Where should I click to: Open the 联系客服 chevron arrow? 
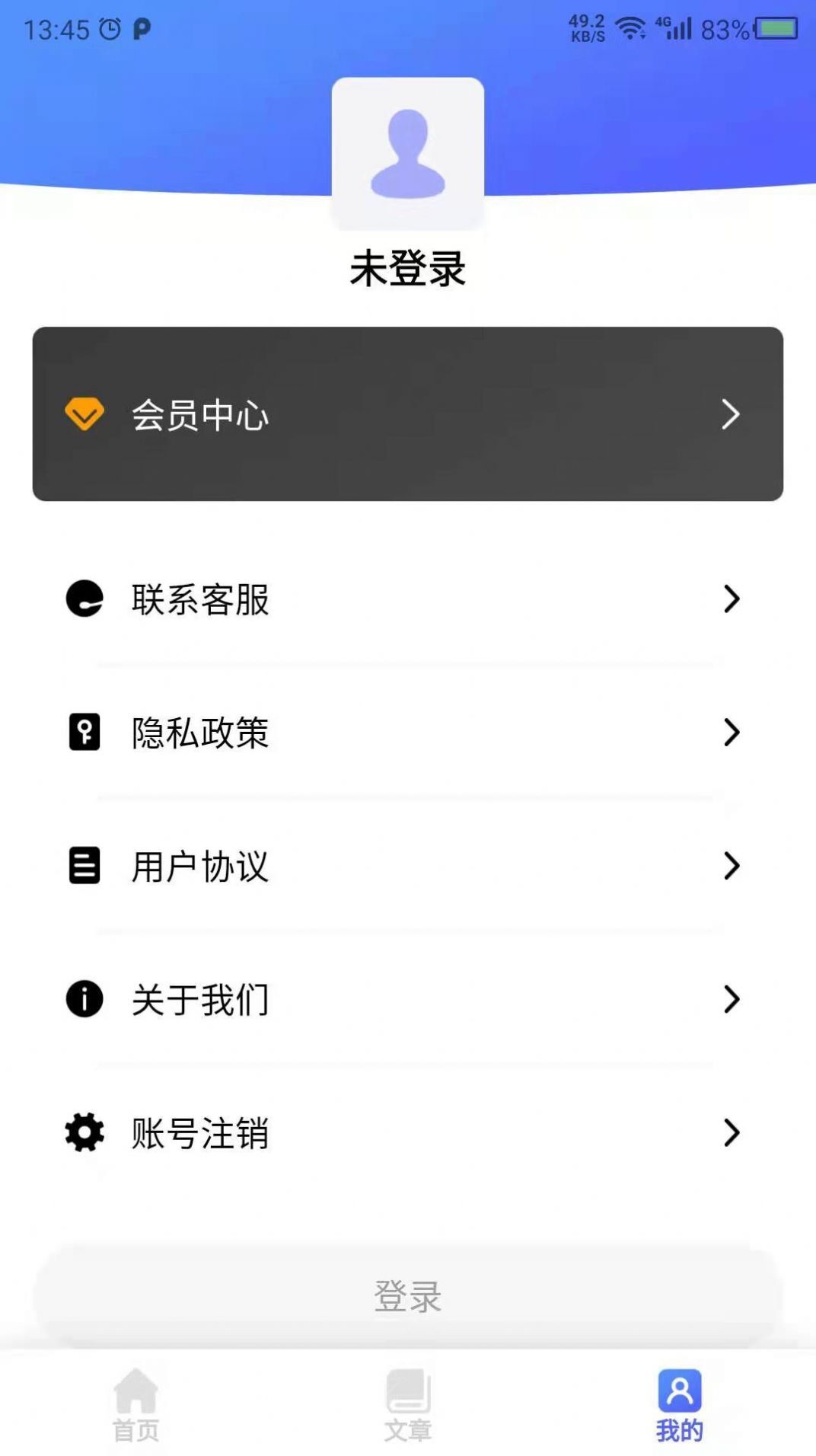(x=732, y=599)
